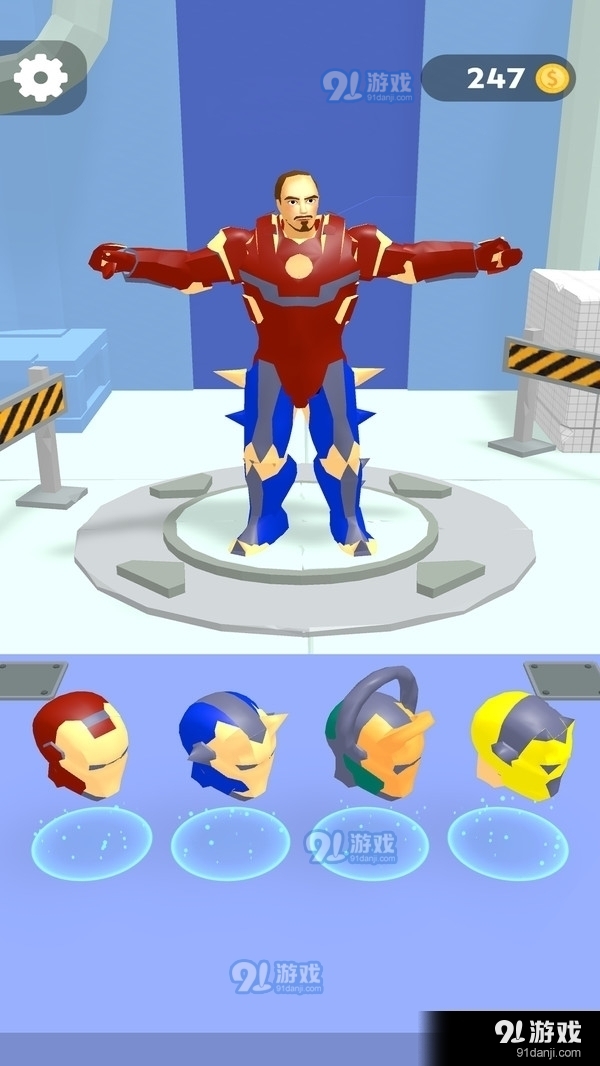Screen dimensions: 600x1066
Task: Choose the blue spiked helmet
Action: [x=230, y=745]
